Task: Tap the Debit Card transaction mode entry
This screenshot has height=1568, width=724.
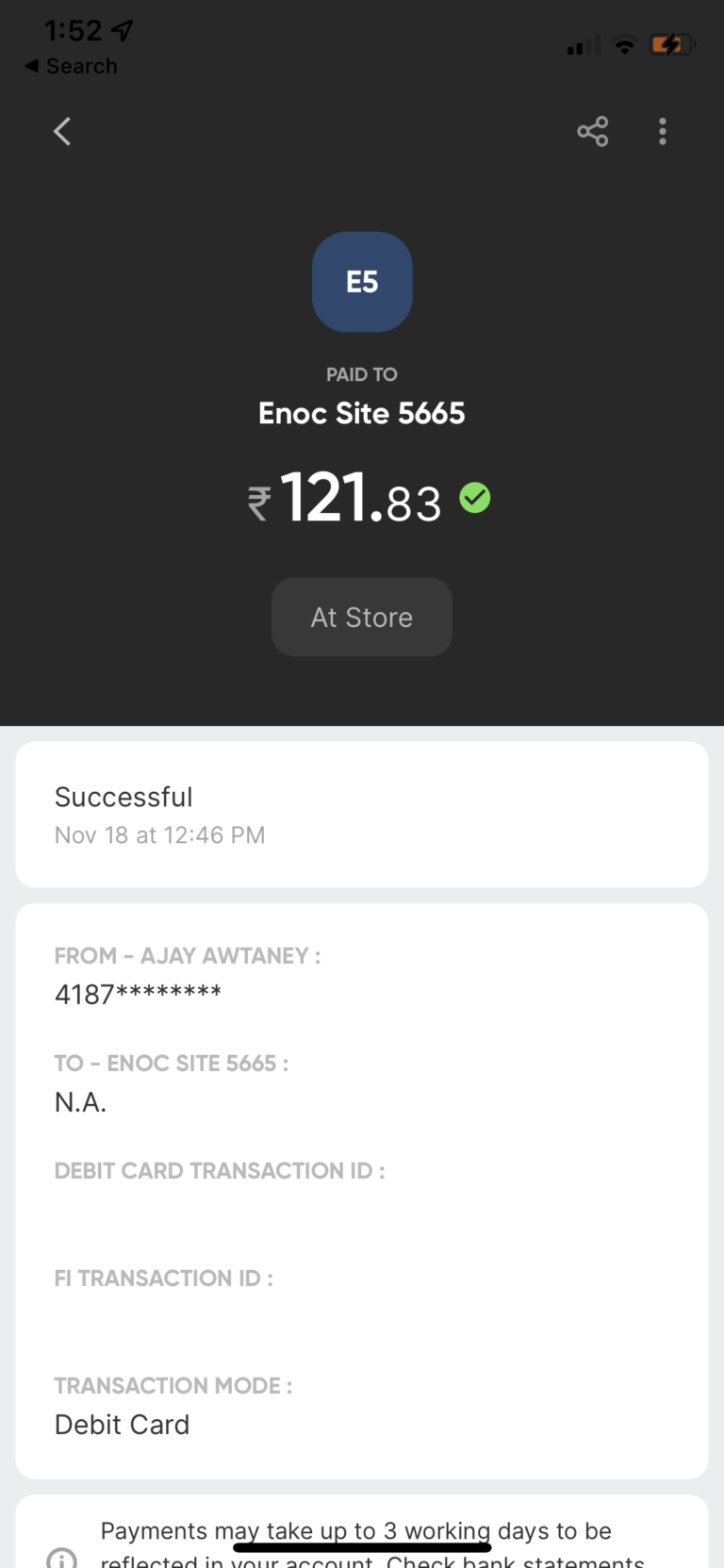Action: tap(122, 1425)
